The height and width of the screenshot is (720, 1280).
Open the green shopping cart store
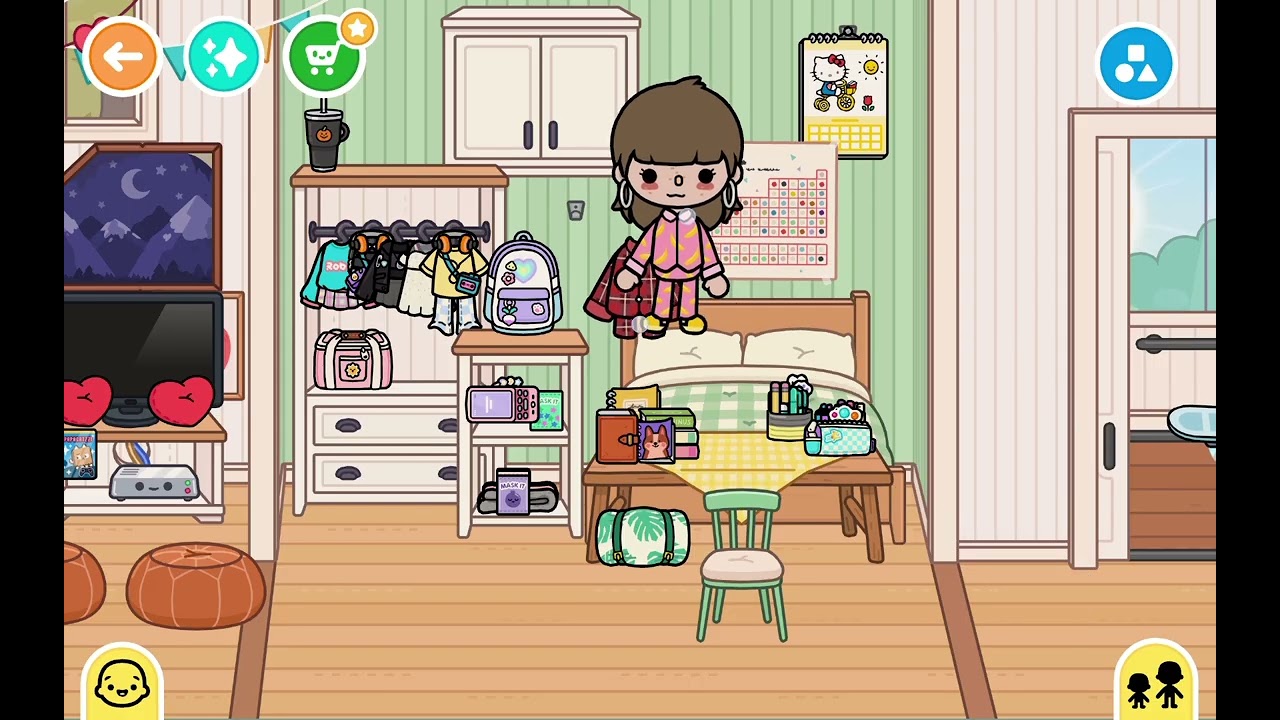(323, 57)
